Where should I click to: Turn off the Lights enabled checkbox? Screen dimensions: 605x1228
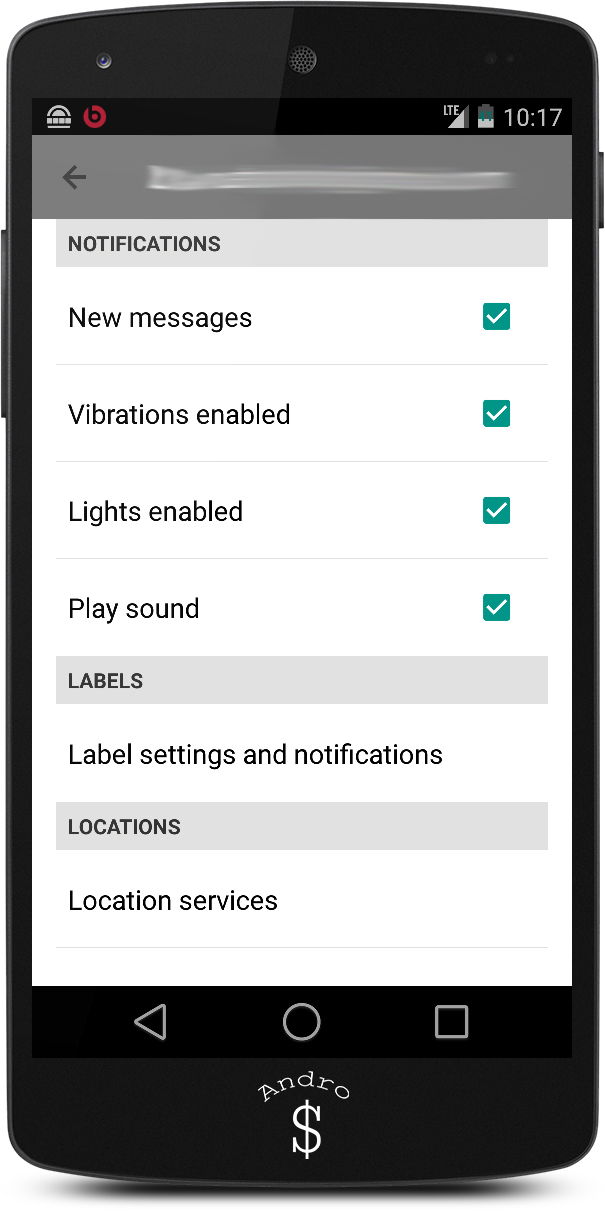click(496, 511)
